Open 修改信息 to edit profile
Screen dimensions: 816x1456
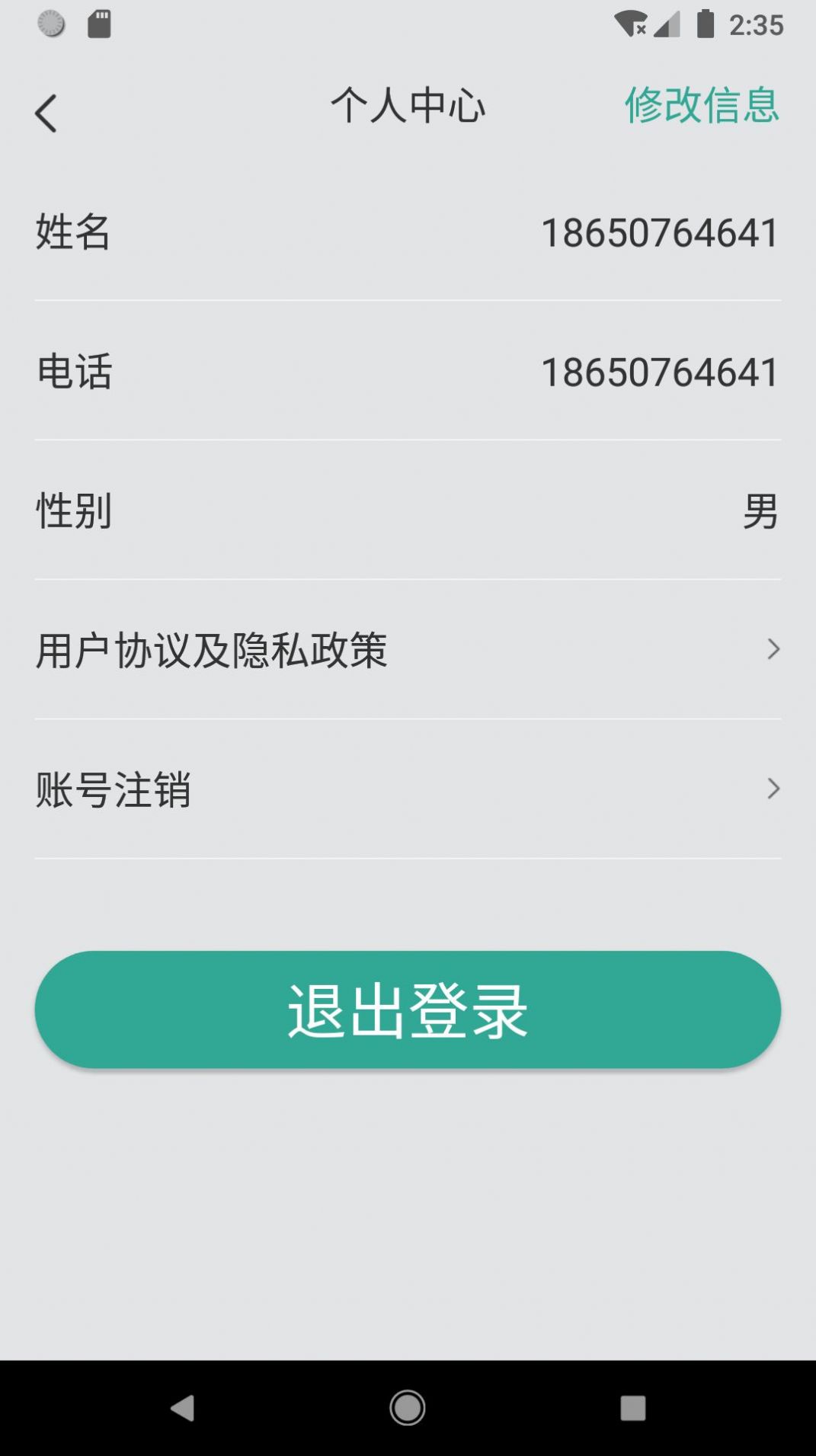coord(701,107)
